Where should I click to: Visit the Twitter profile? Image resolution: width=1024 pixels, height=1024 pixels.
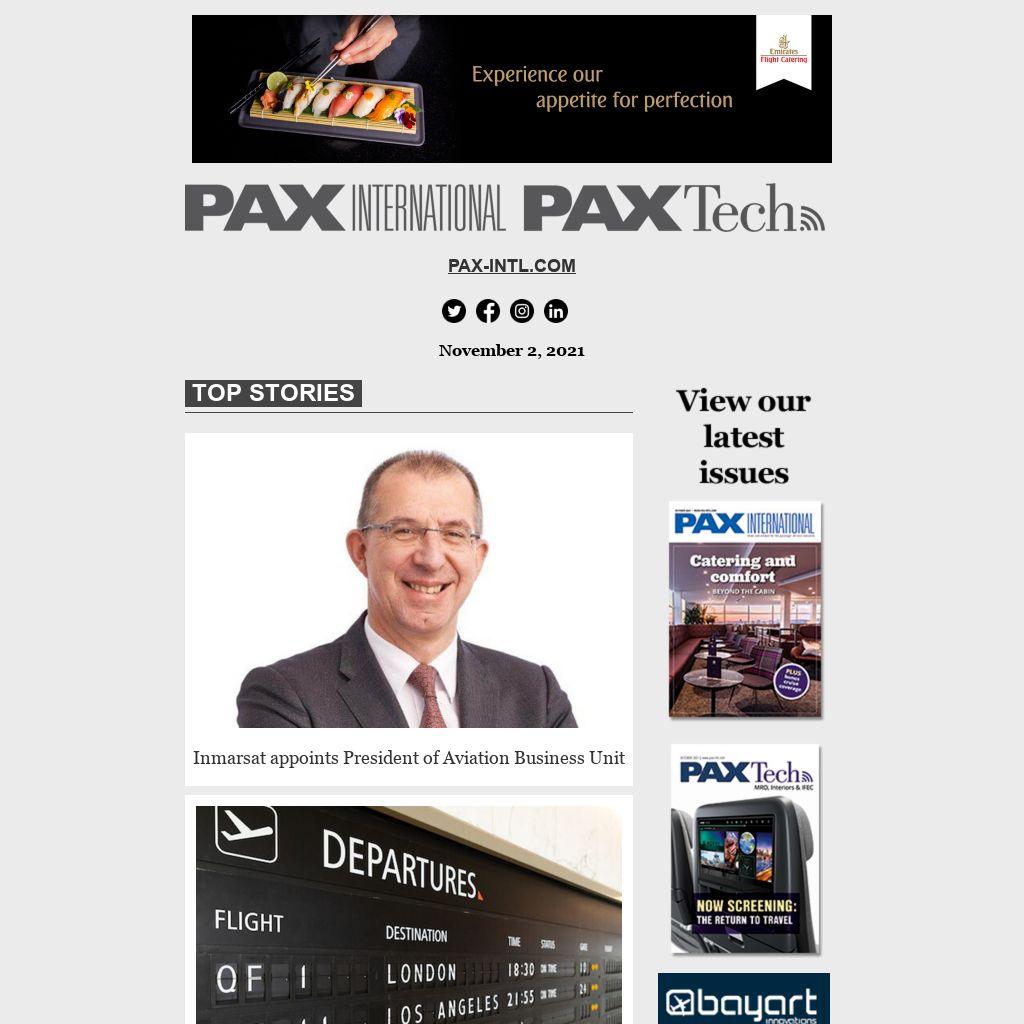pyautogui.click(x=454, y=311)
